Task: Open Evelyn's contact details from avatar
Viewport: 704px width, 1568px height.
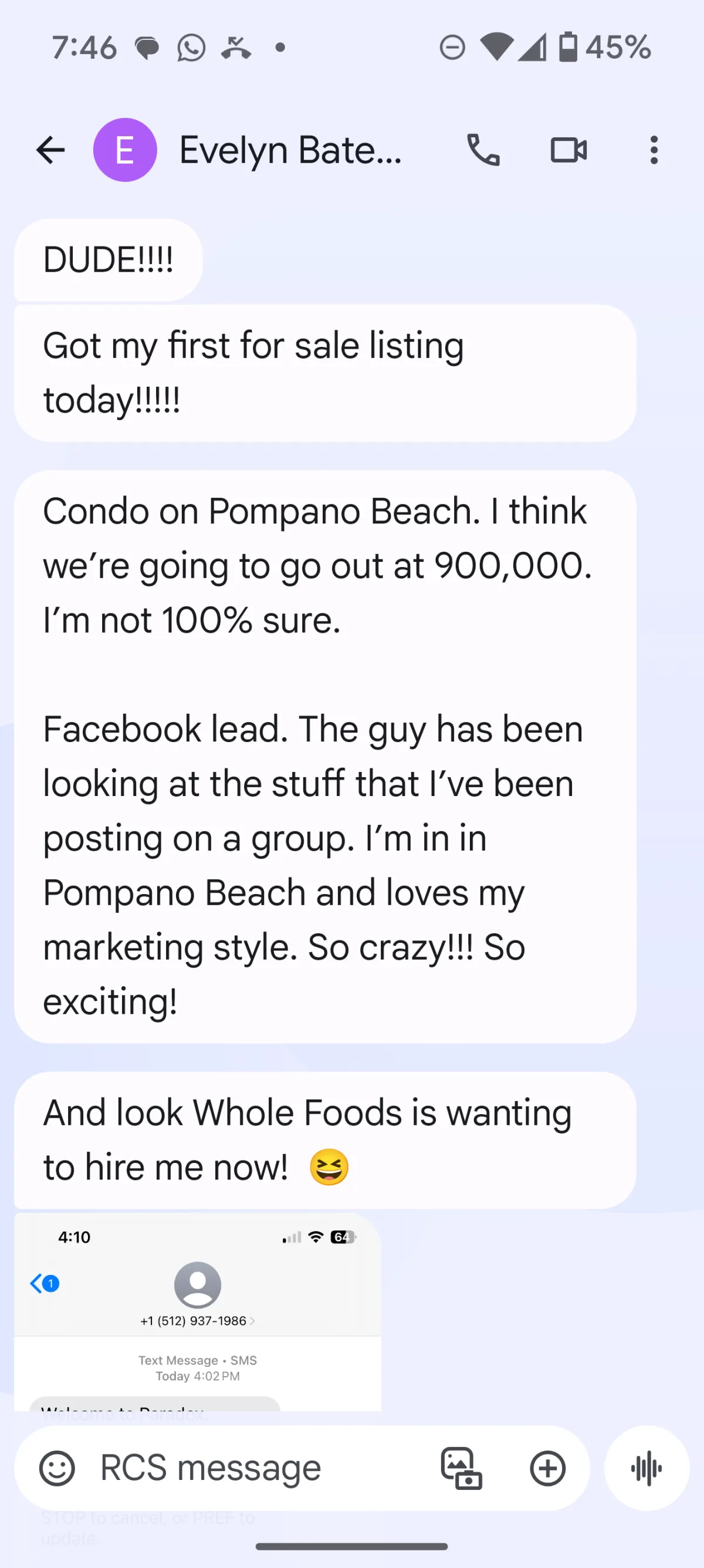Action: click(125, 150)
